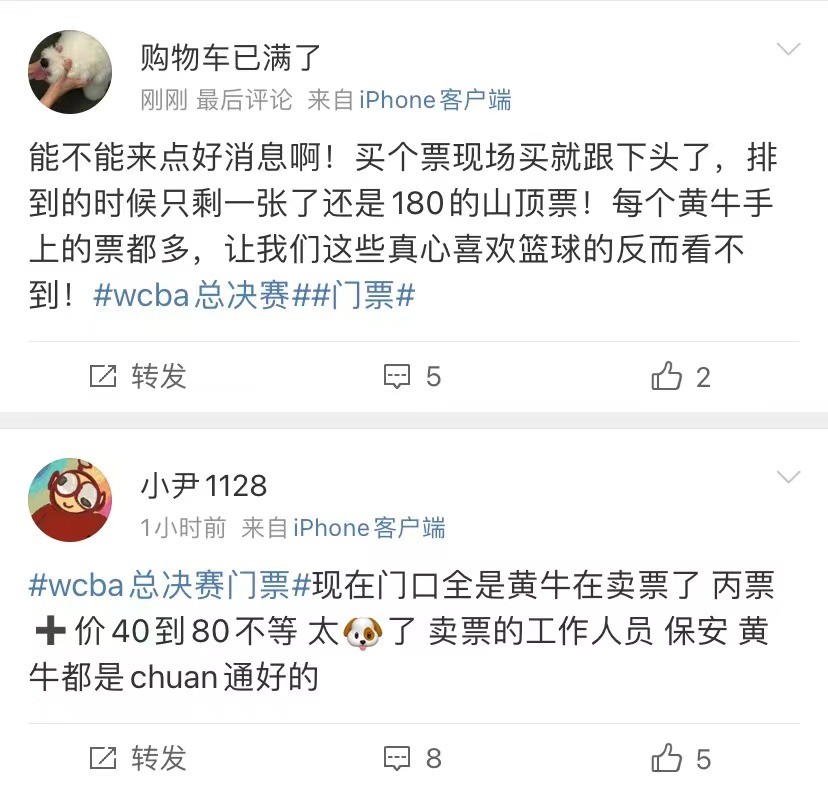
Task: Repost 购物车已满了's post via 转发
Action: pyautogui.click(x=139, y=376)
